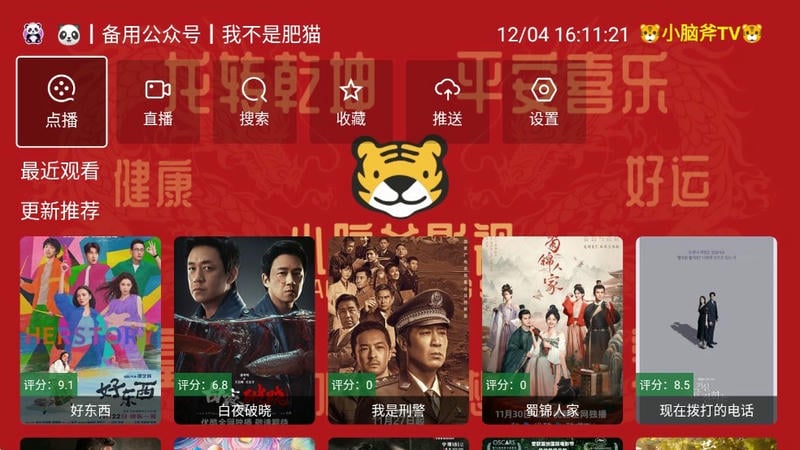This screenshot has height=450, width=800.
Task: Open 最近观看 recently watched
Action: [60, 171]
